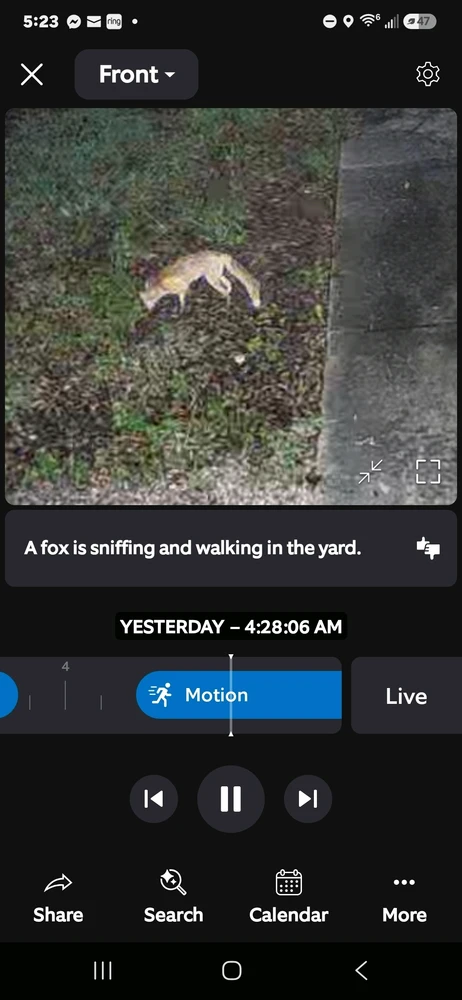Go back using the system back button
The image size is (462, 1000).
[361, 971]
